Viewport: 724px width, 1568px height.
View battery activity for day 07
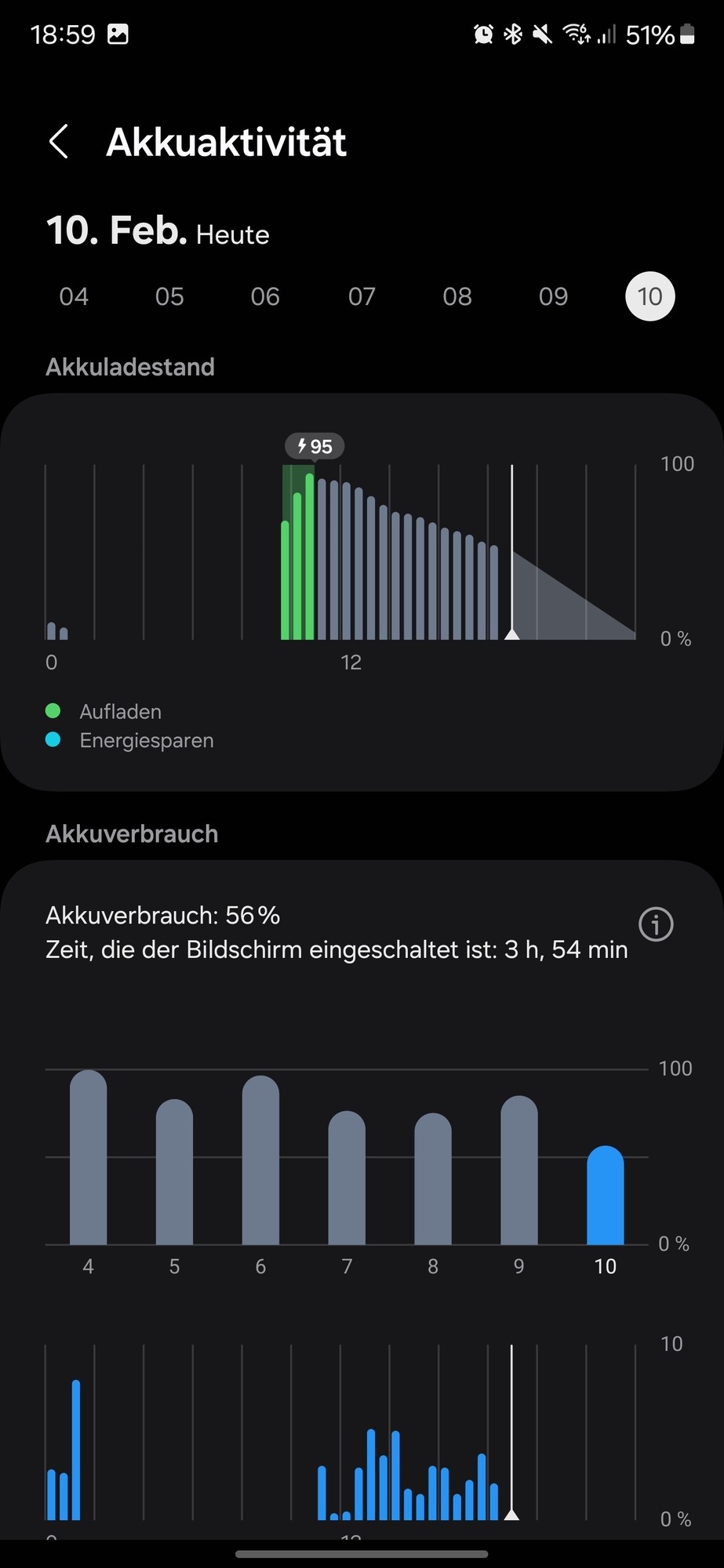click(362, 296)
